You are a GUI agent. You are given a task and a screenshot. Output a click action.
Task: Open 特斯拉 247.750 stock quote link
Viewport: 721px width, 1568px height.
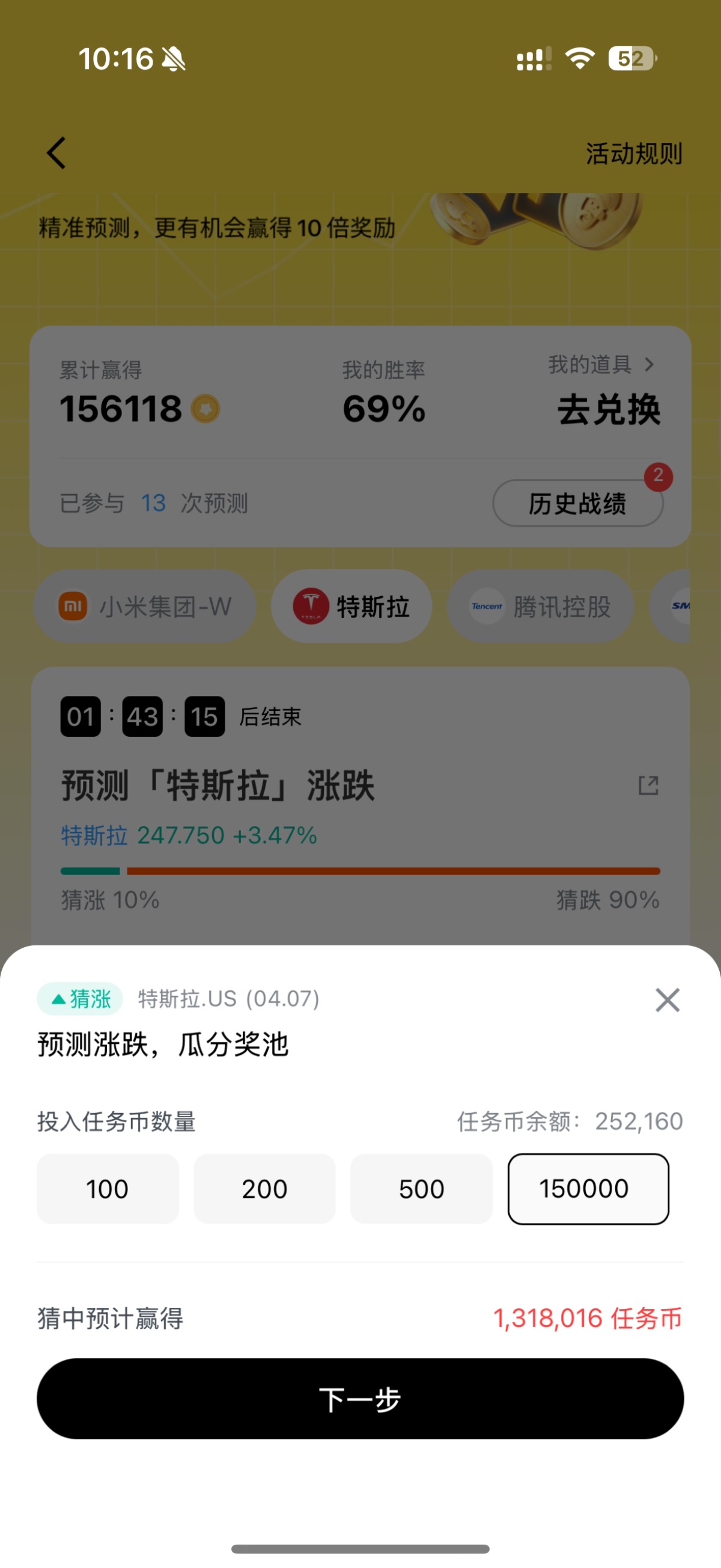point(189,836)
